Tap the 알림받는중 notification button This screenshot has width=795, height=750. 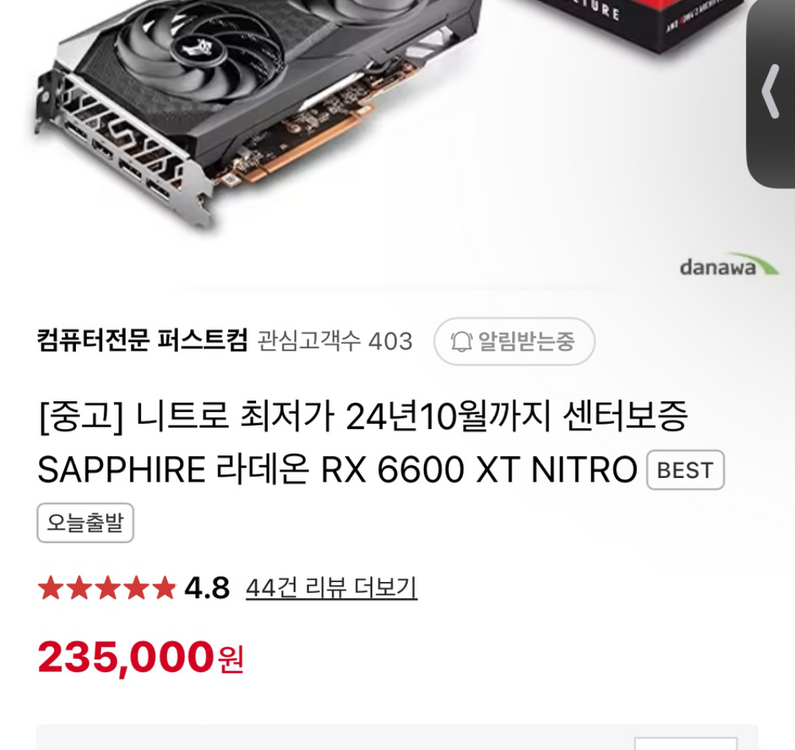tap(514, 341)
